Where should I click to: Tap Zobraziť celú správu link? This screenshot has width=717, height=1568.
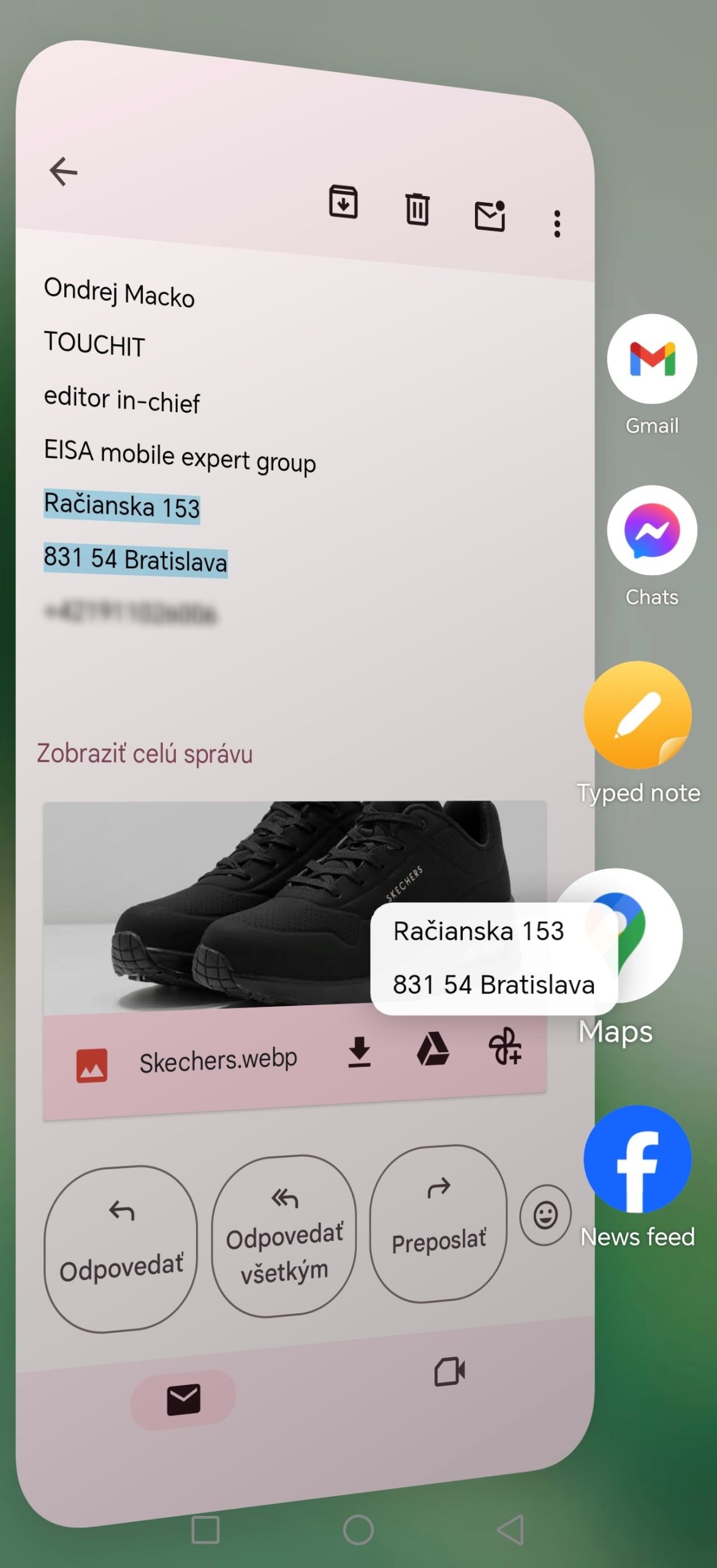145,753
